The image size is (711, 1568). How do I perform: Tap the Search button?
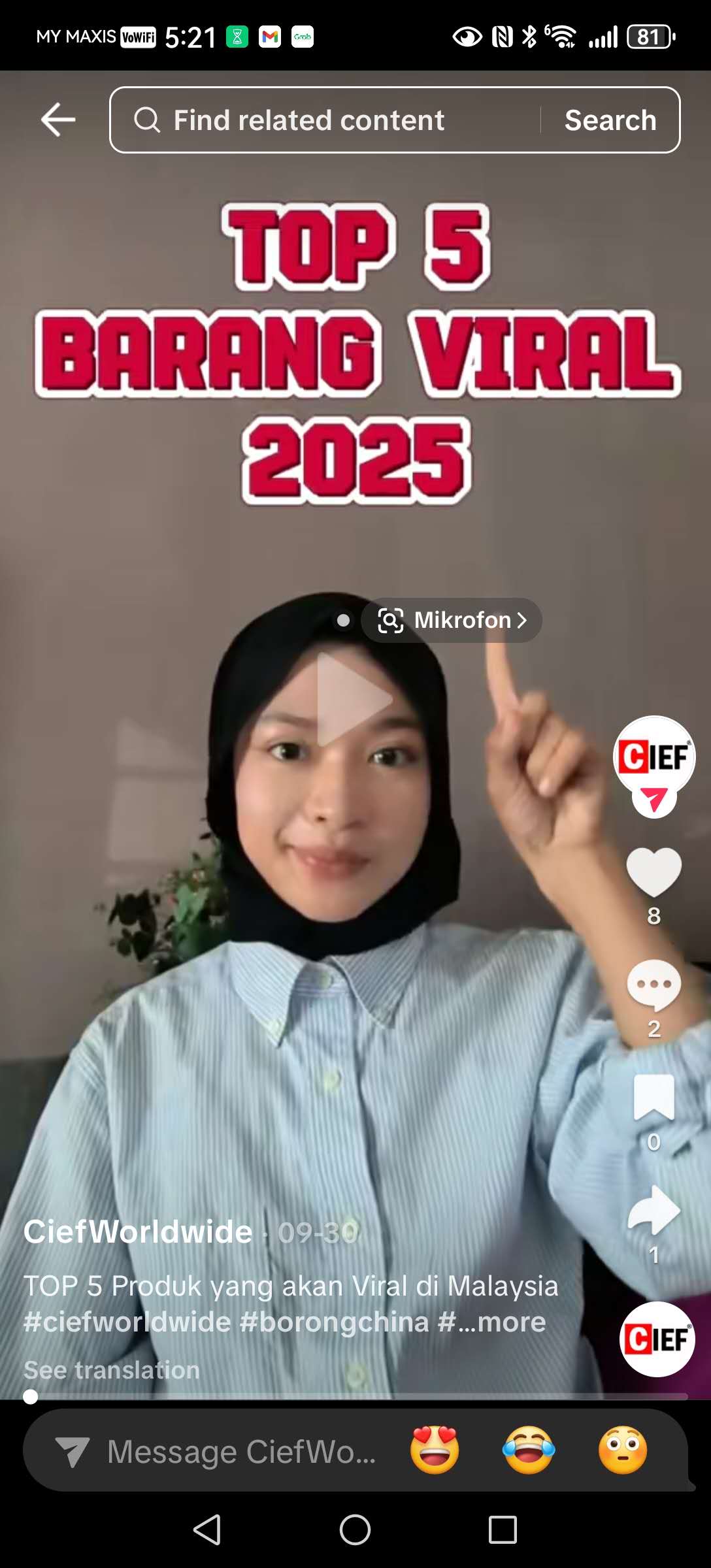610,120
